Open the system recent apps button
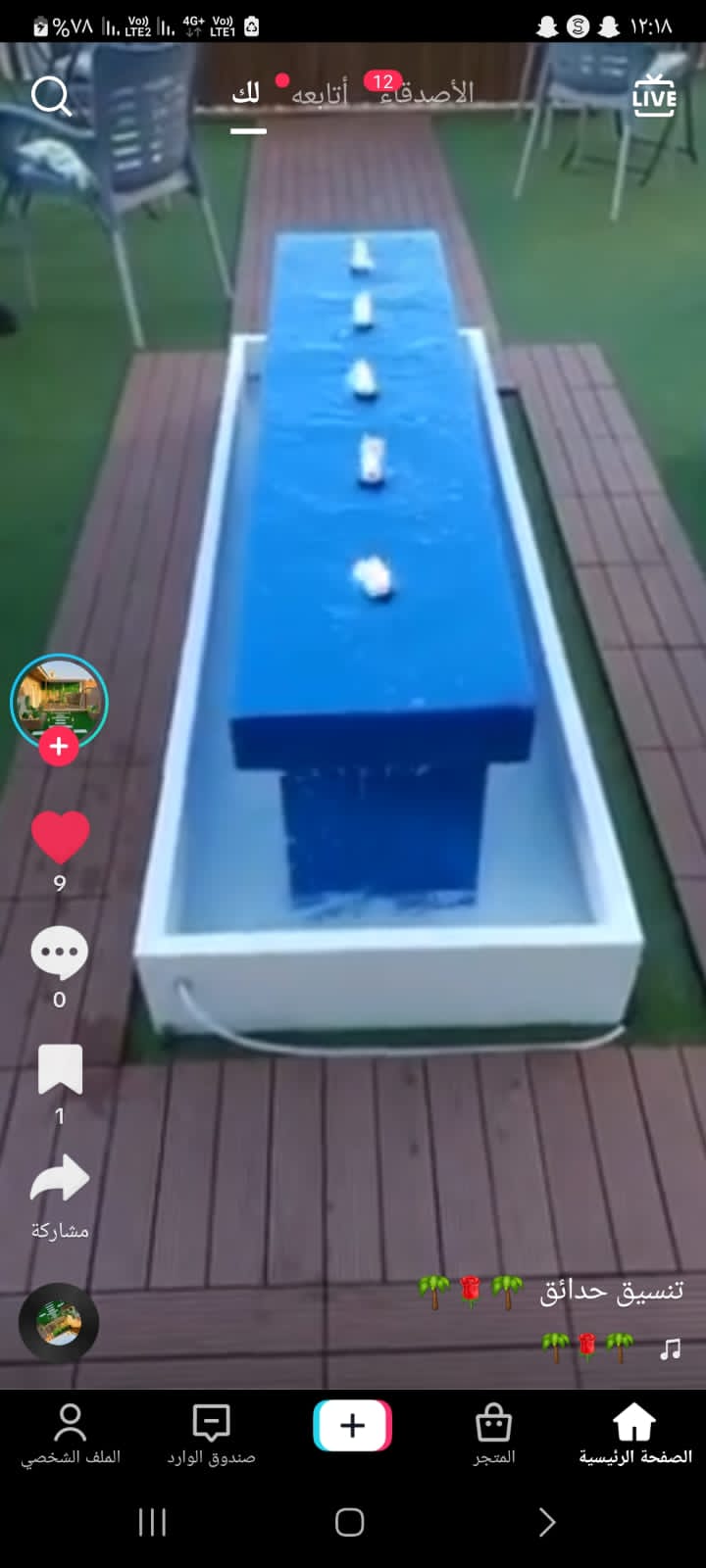This screenshot has height=1568, width=706. (152, 1522)
